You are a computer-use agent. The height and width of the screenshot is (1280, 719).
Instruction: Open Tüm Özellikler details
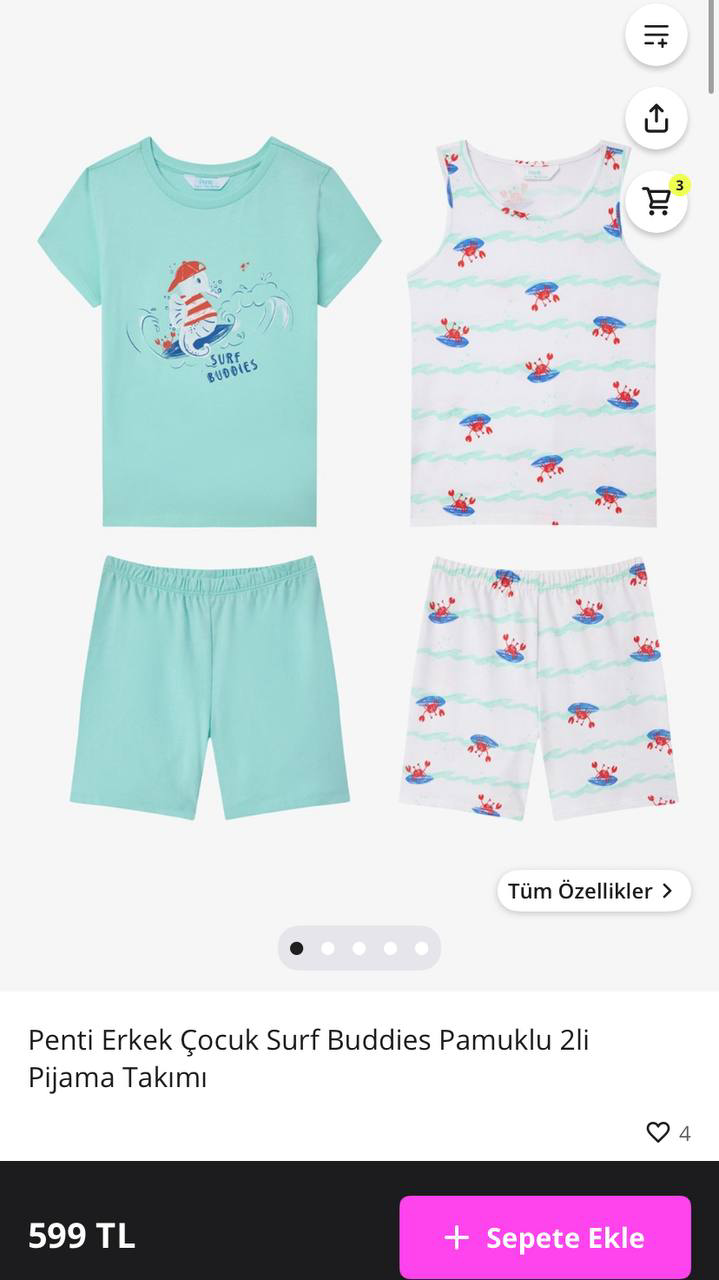click(x=594, y=891)
